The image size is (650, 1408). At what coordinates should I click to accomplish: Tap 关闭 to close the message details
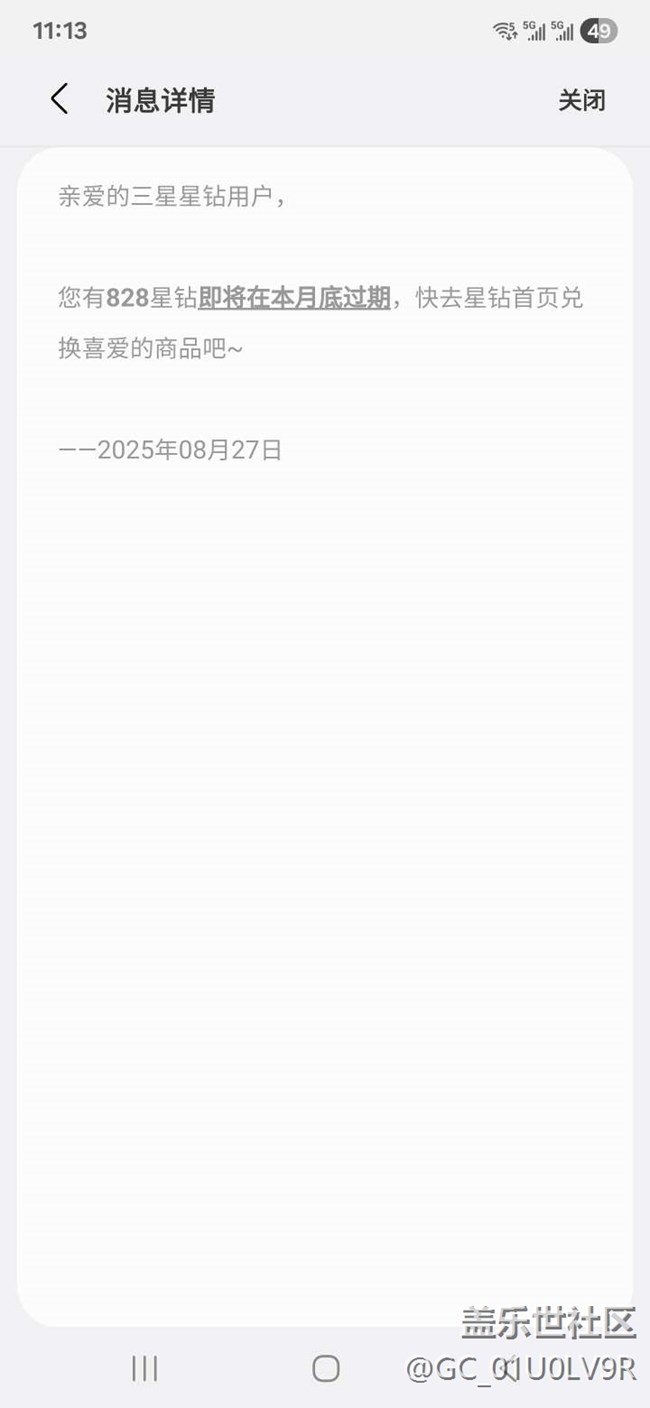coord(581,100)
